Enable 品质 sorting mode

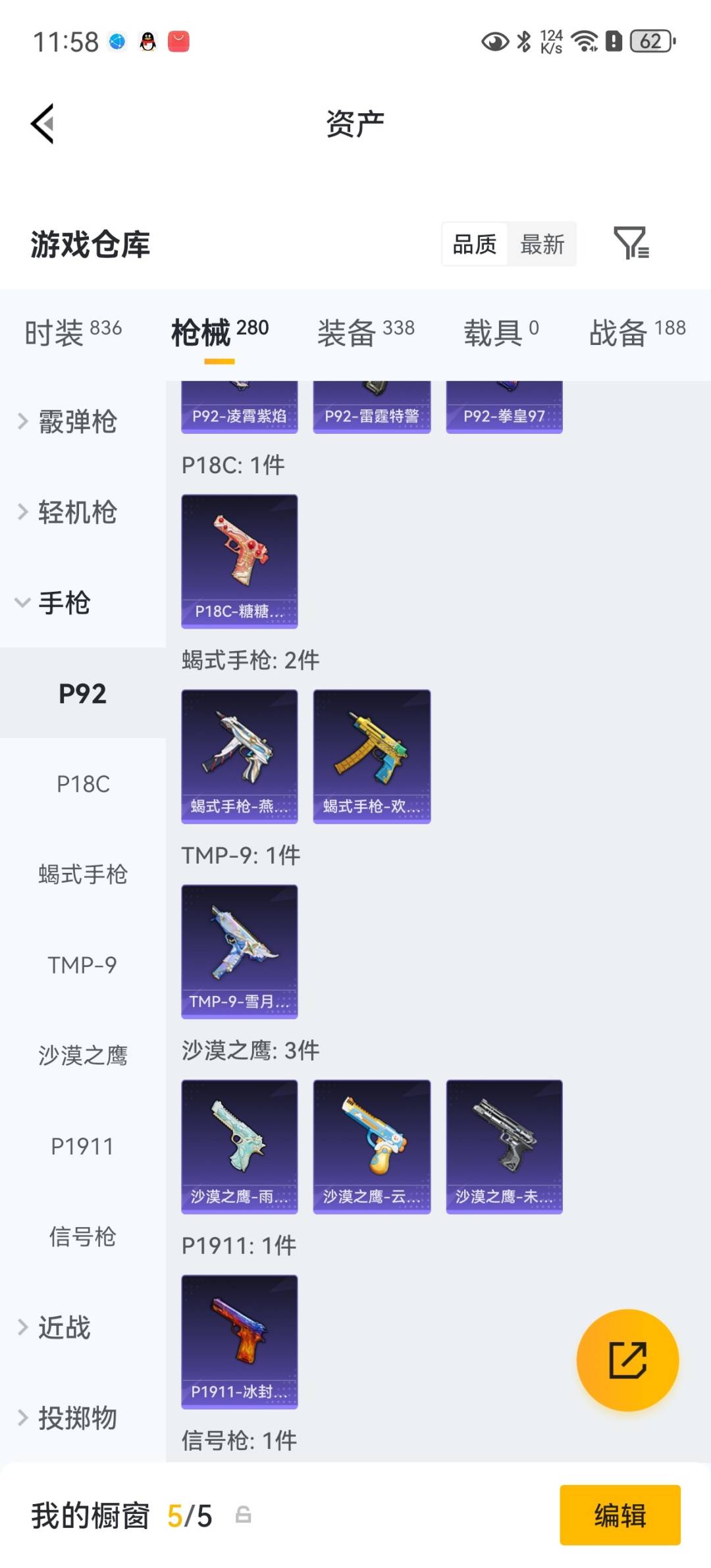475,244
